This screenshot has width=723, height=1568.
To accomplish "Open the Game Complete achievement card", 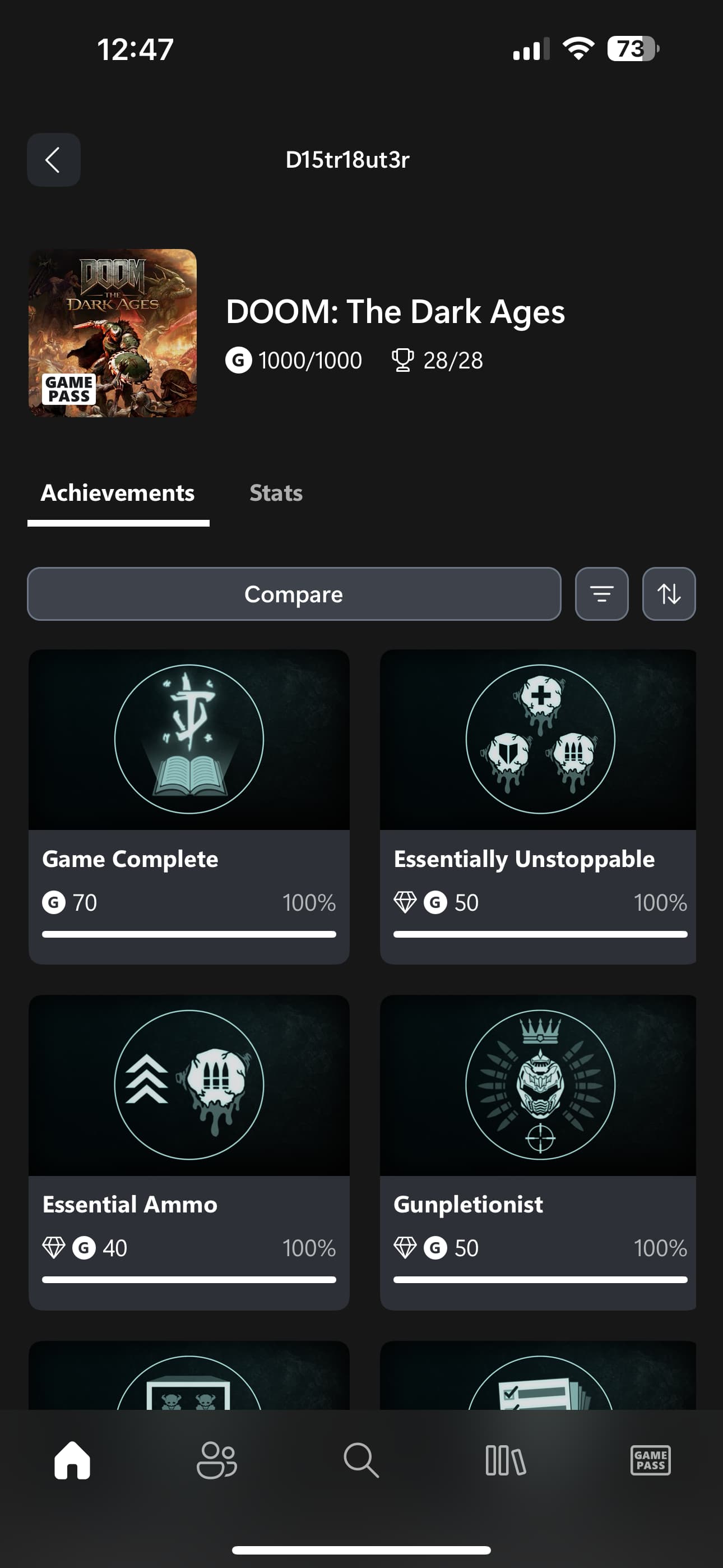I will click(x=189, y=806).
